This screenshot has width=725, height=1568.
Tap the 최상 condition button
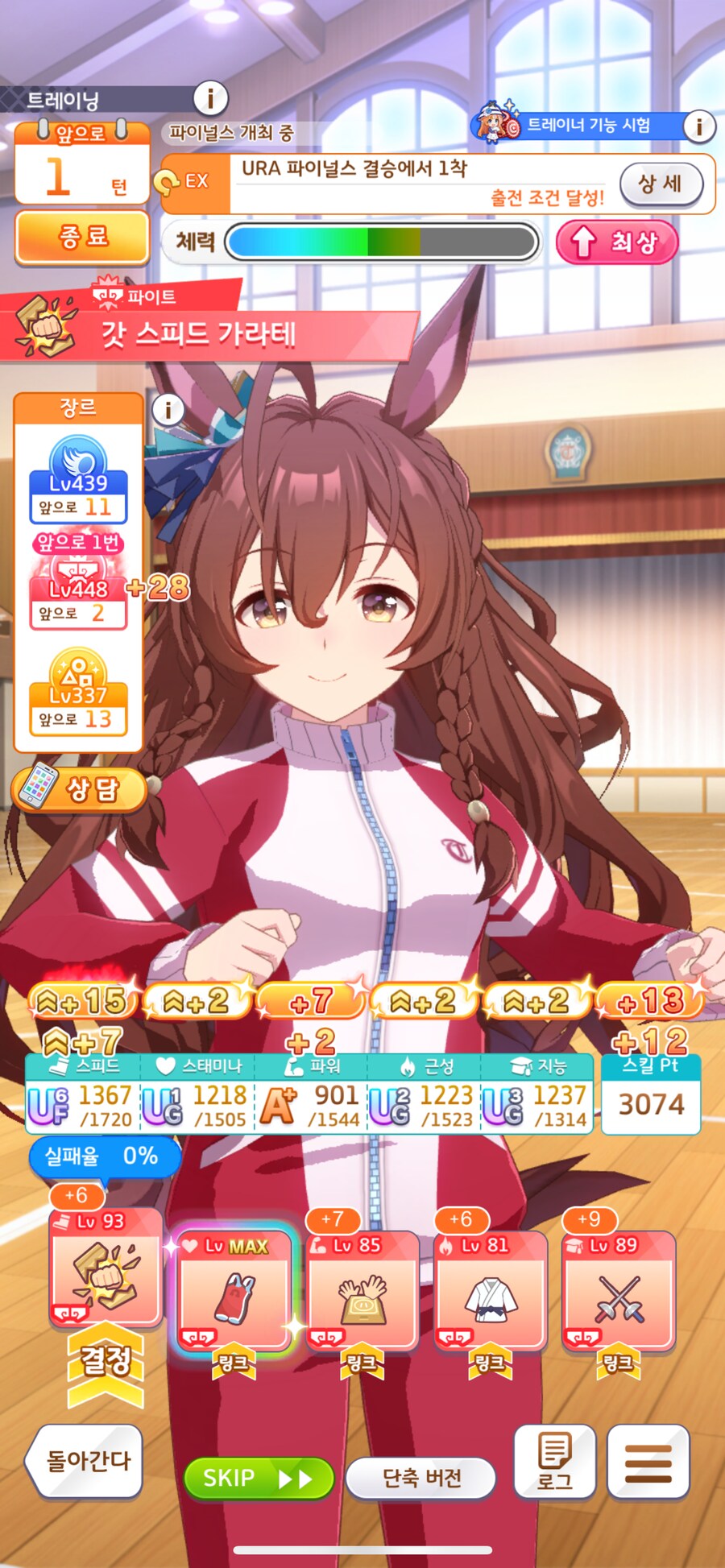click(x=617, y=242)
